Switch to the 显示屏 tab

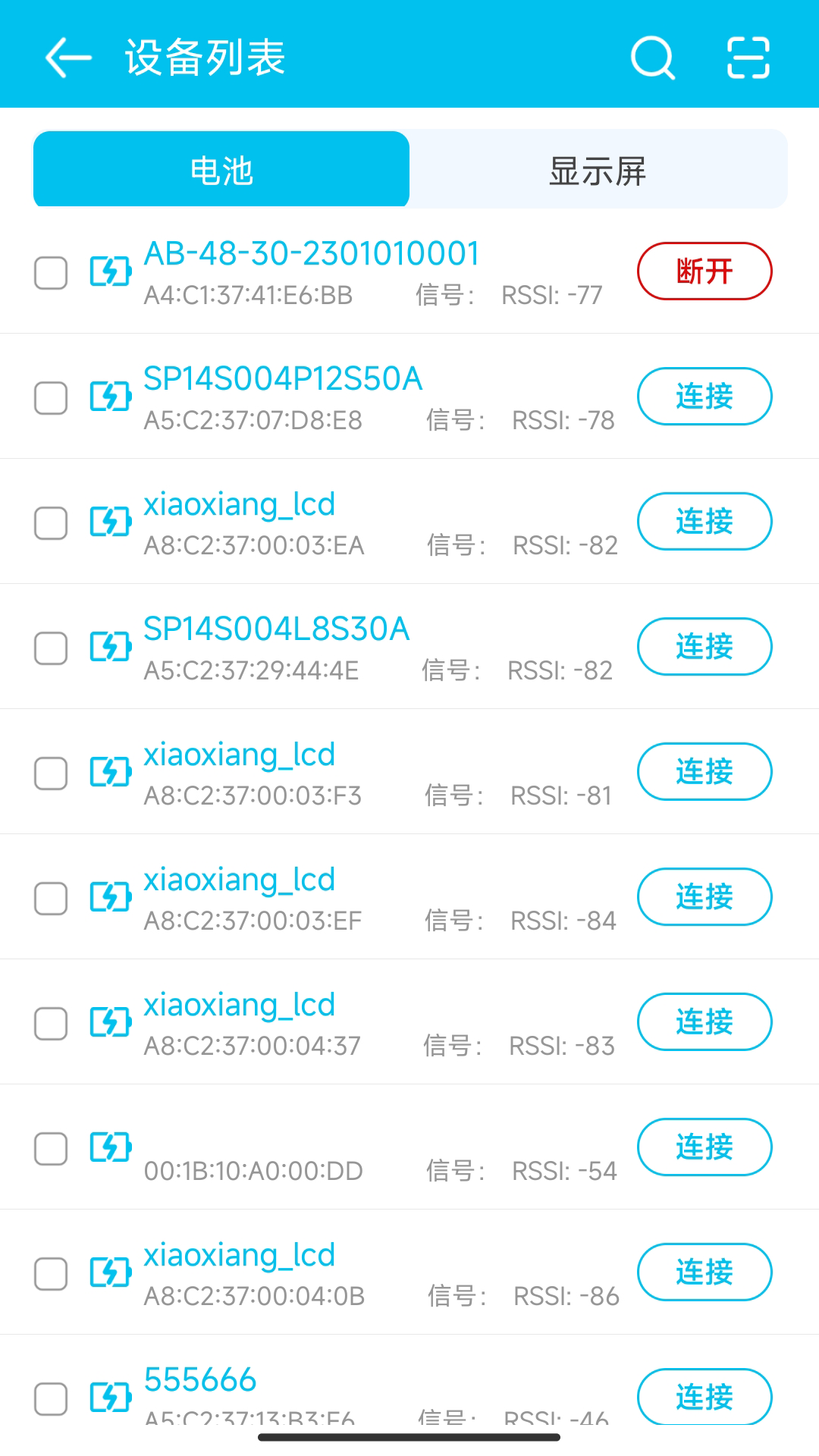point(598,171)
